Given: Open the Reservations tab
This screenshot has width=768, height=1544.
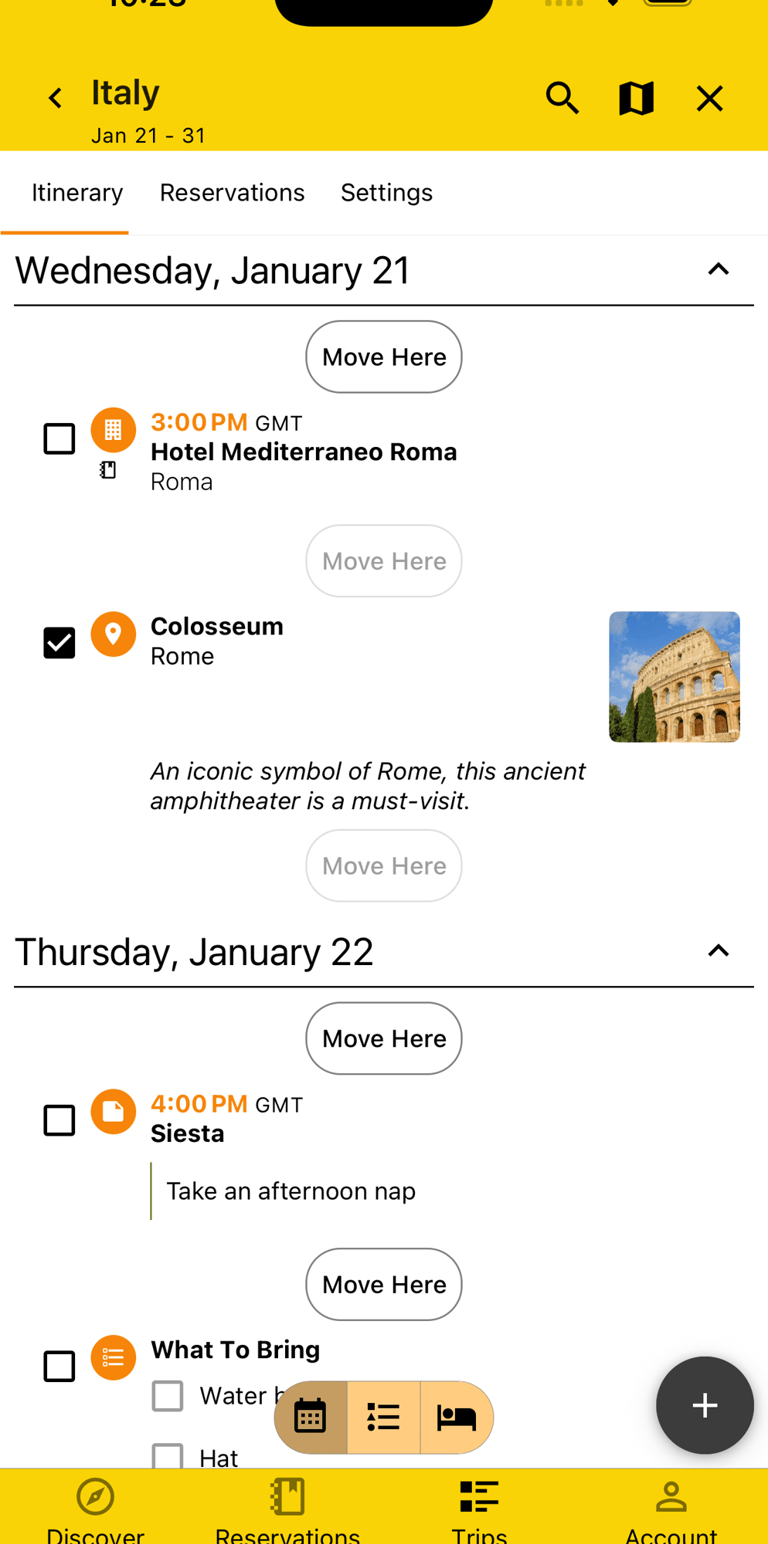Looking at the screenshot, I should [x=232, y=192].
